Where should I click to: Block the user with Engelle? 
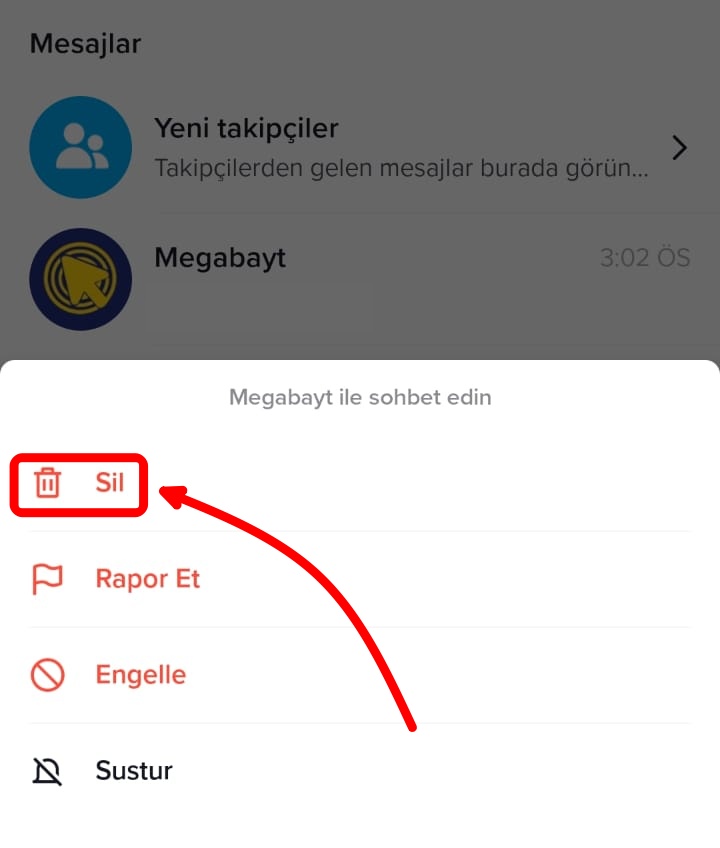tap(140, 675)
